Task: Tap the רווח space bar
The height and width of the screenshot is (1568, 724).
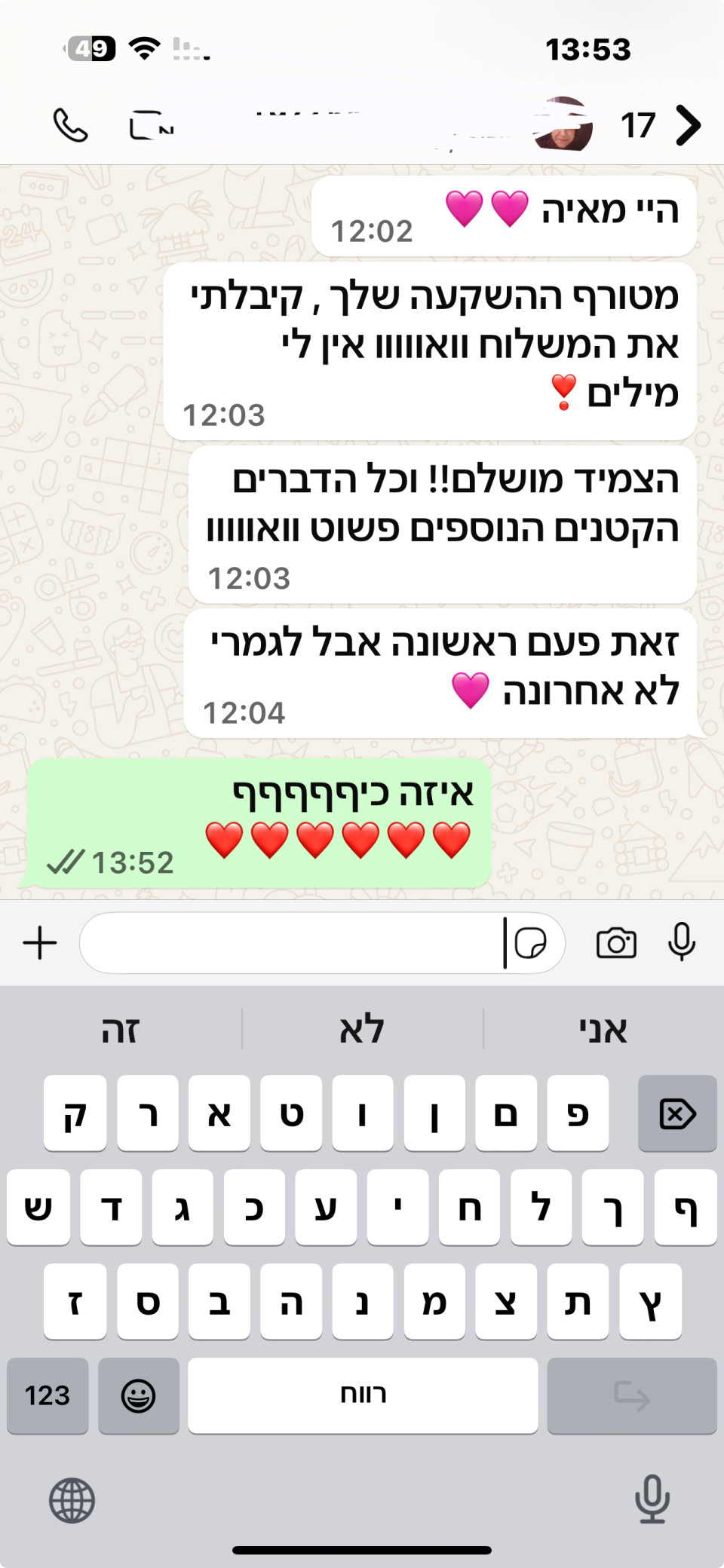Action: point(363,1395)
